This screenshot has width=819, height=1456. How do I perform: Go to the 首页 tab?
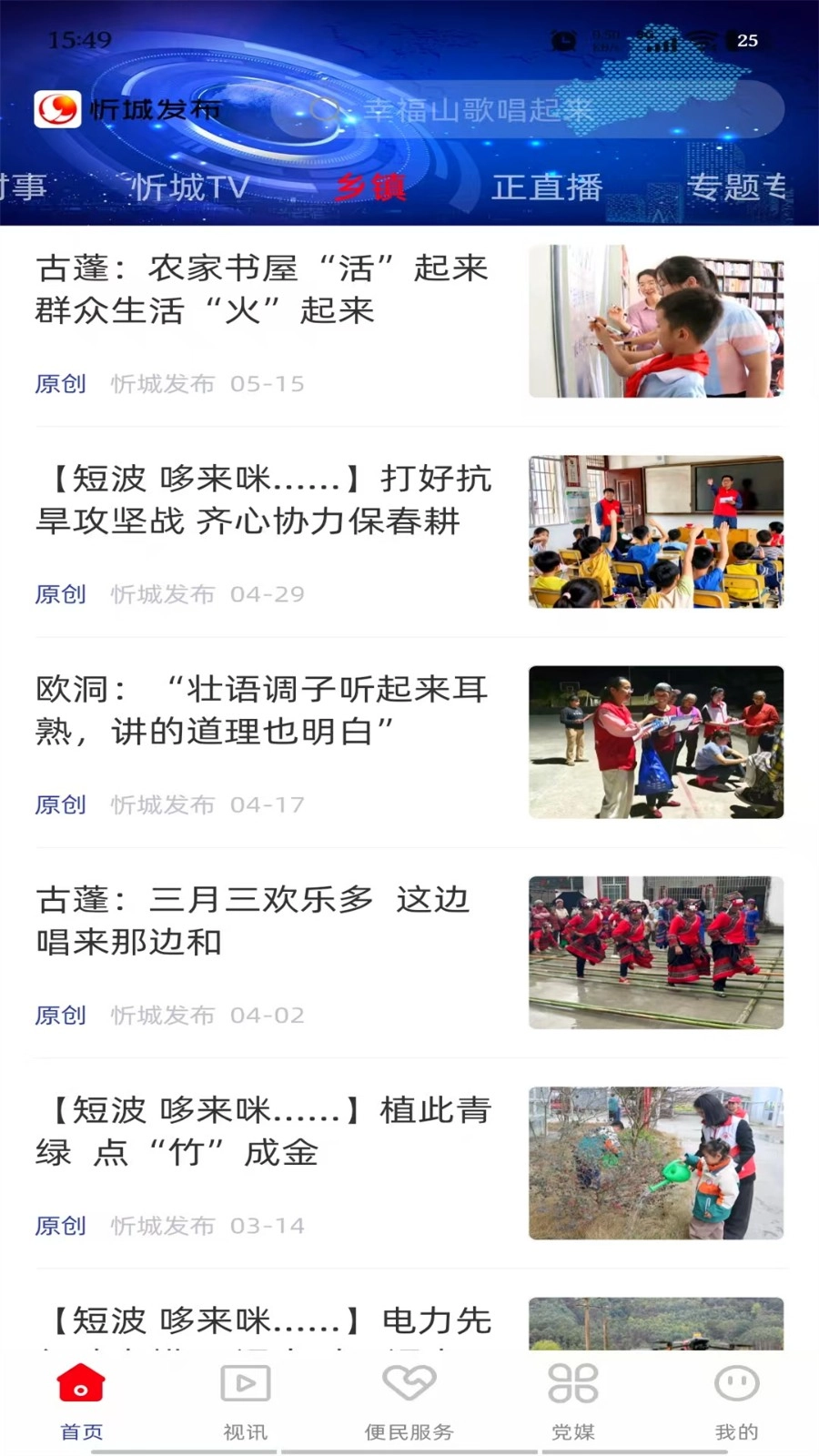(81, 1402)
